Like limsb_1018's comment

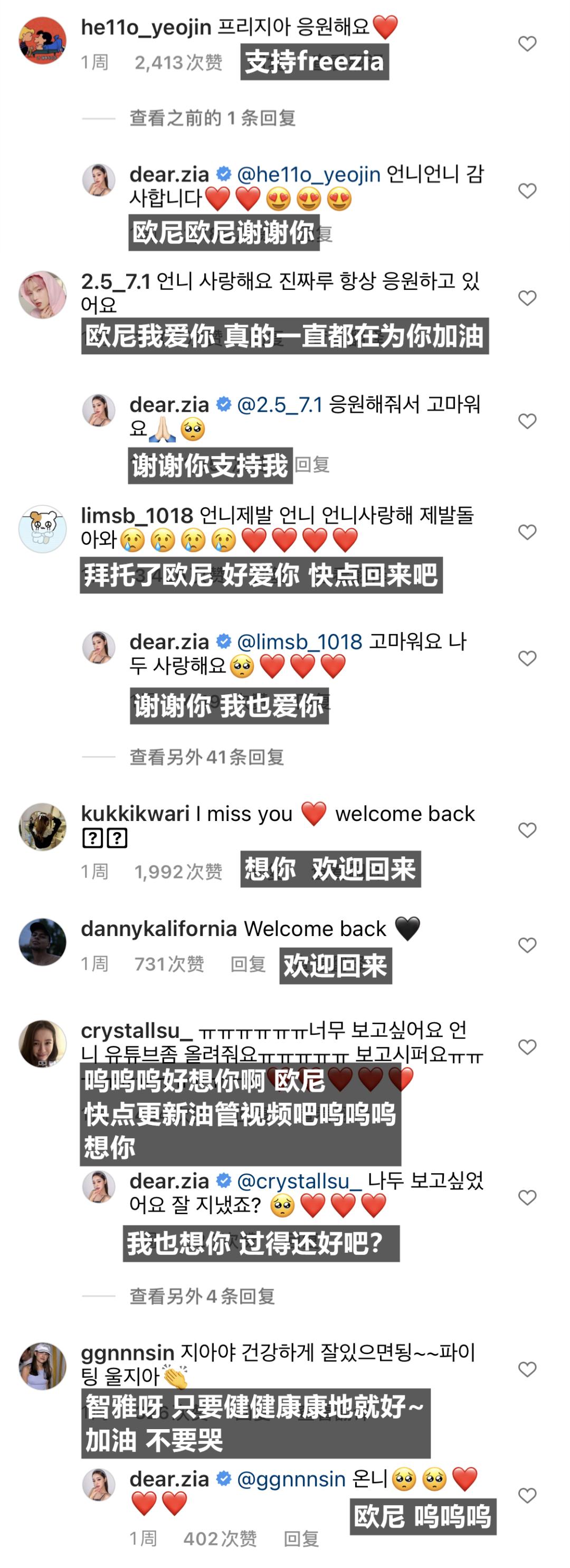tap(527, 533)
